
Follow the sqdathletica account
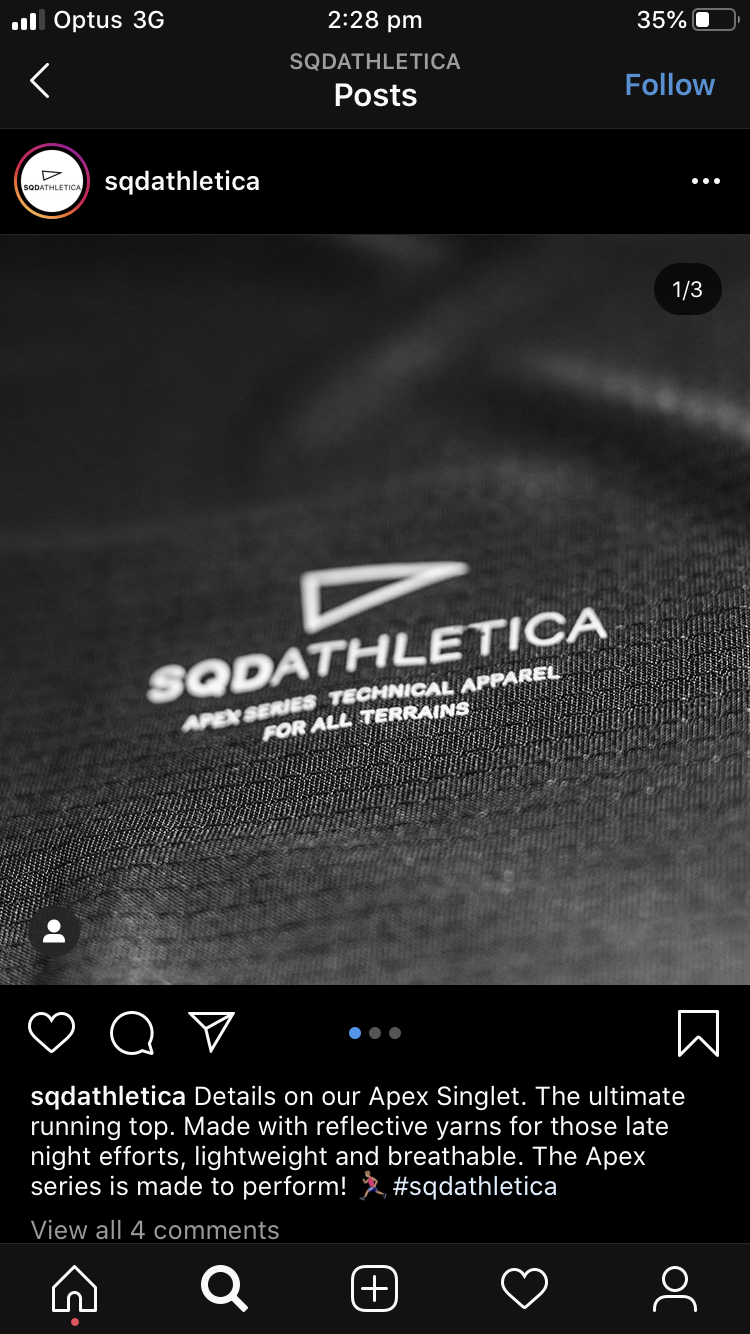pyautogui.click(x=669, y=85)
